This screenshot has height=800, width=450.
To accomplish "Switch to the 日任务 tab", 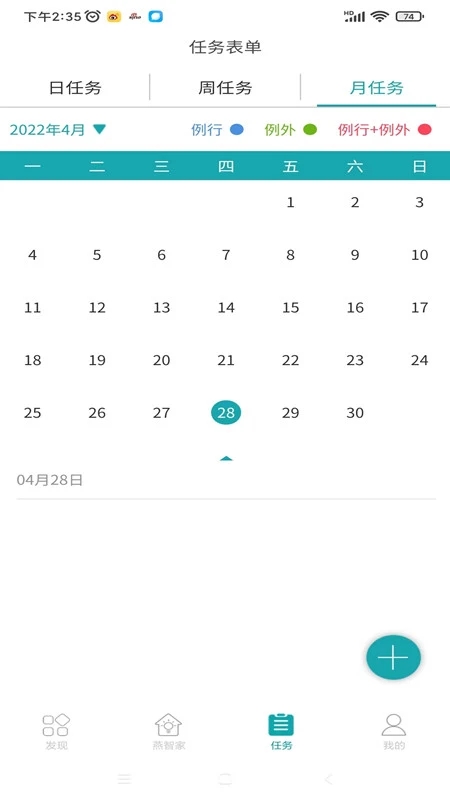I will (x=75, y=88).
